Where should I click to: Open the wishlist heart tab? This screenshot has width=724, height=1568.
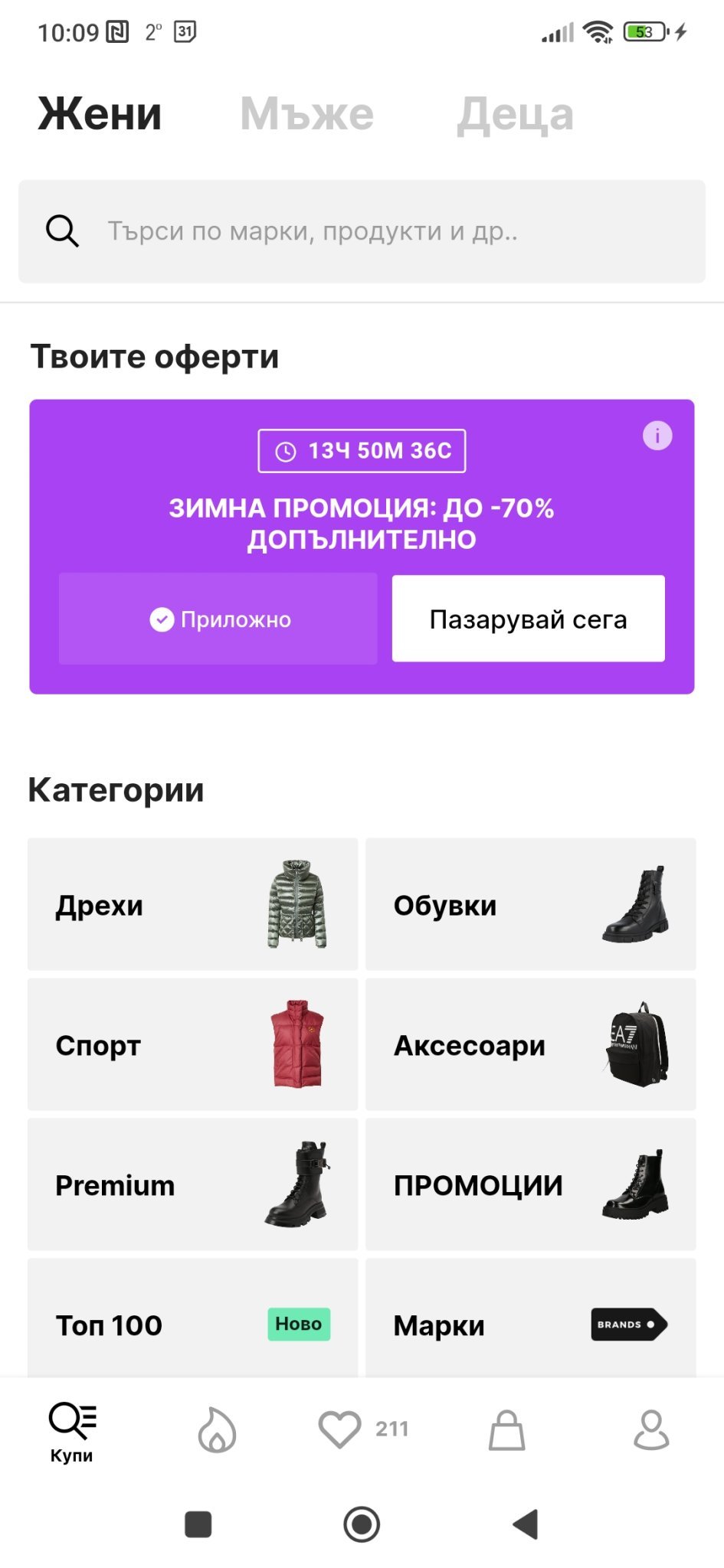click(341, 1429)
